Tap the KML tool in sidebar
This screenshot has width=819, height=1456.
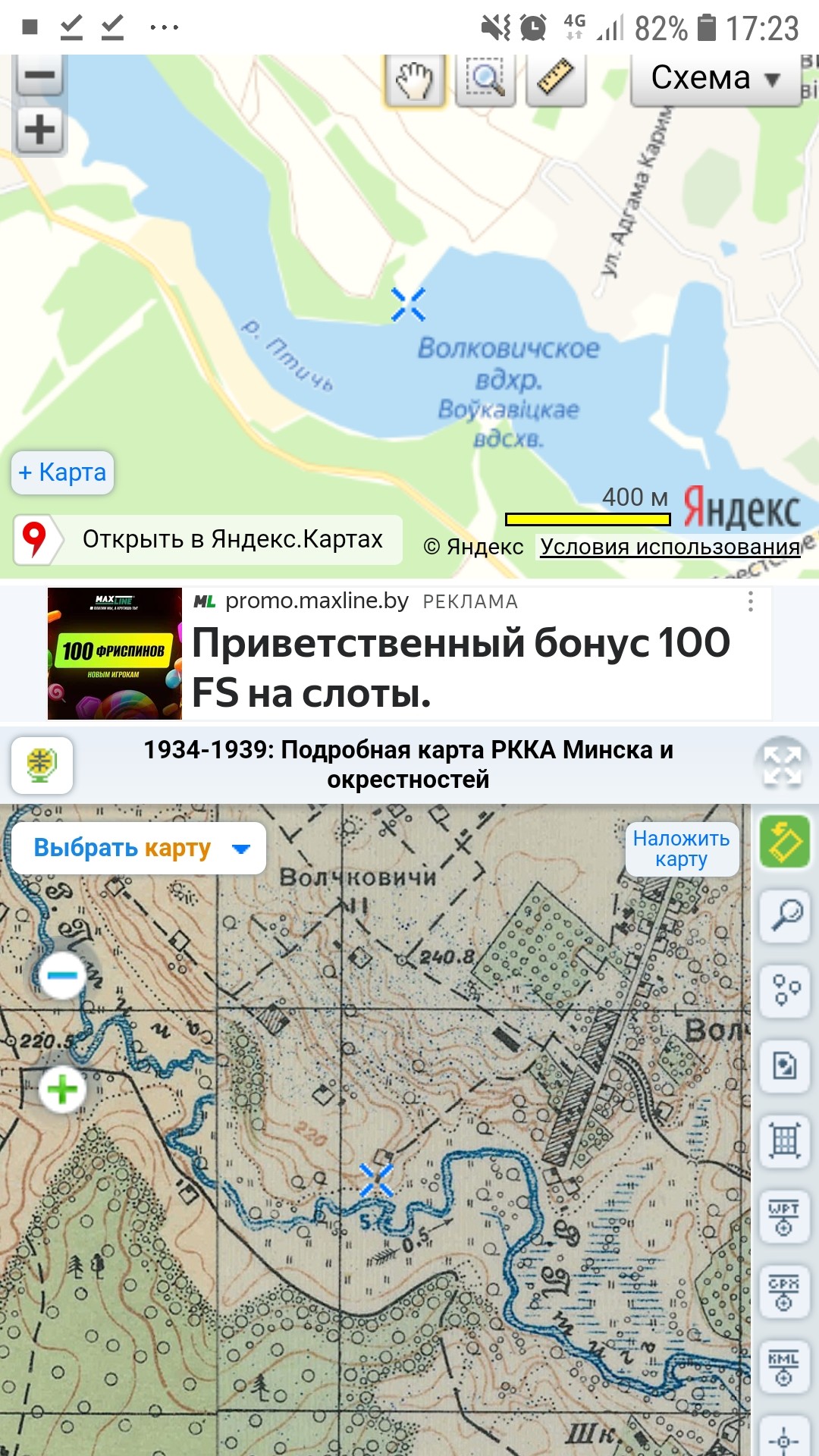pos(784,1367)
